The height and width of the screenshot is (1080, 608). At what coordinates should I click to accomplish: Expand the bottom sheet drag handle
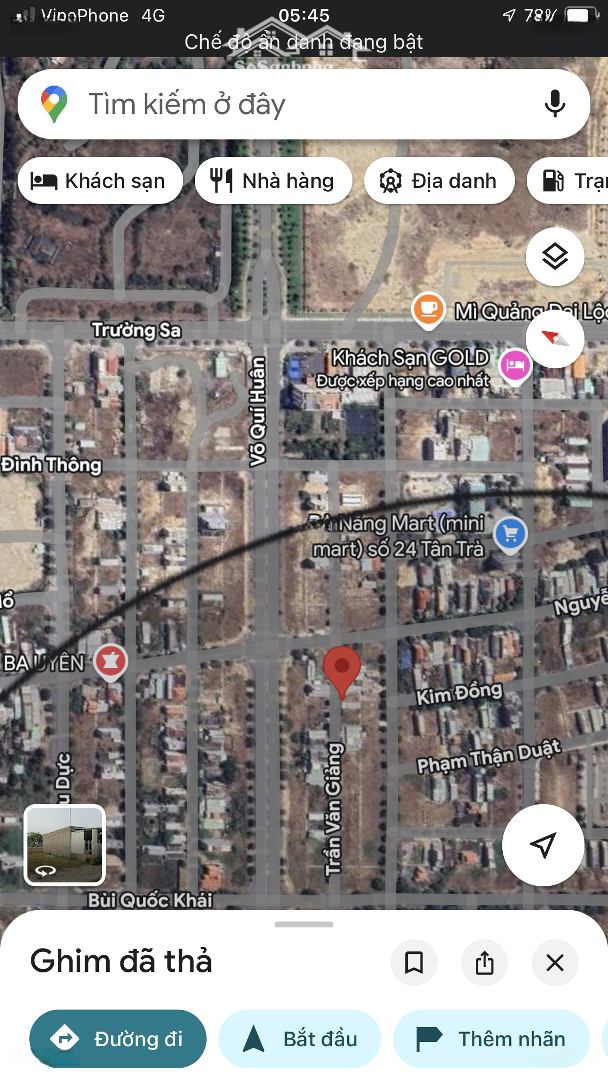304,924
